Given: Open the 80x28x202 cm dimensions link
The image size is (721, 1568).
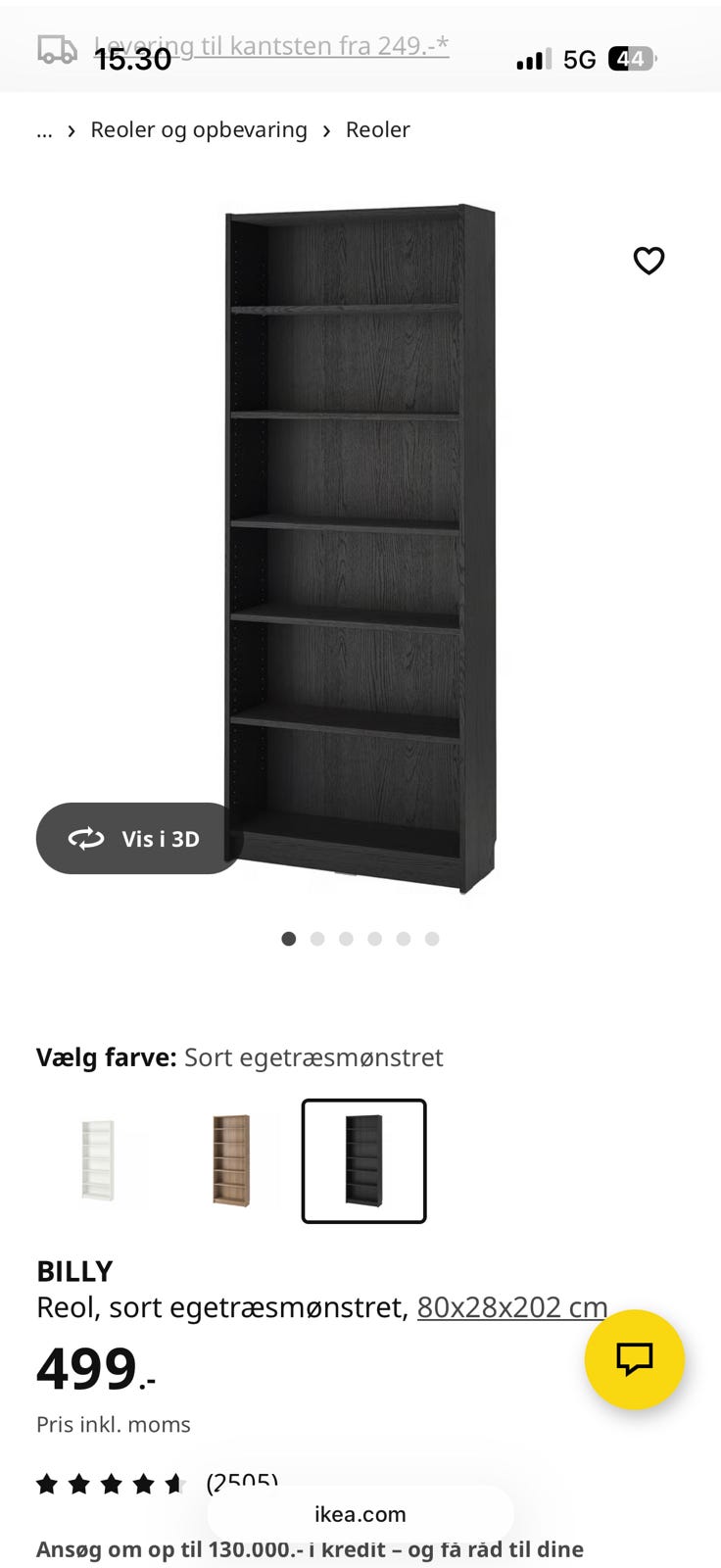Looking at the screenshot, I should (511, 1307).
